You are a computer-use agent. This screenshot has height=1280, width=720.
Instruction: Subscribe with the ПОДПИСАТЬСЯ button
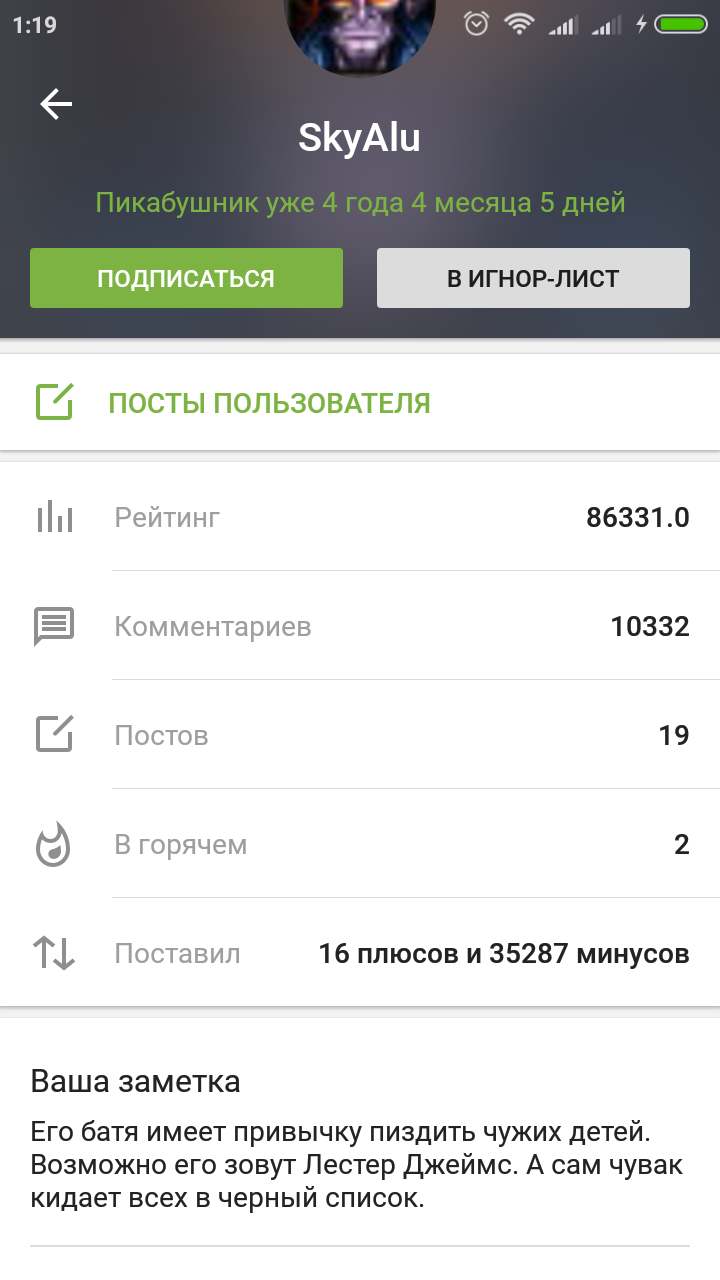coord(186,278)
